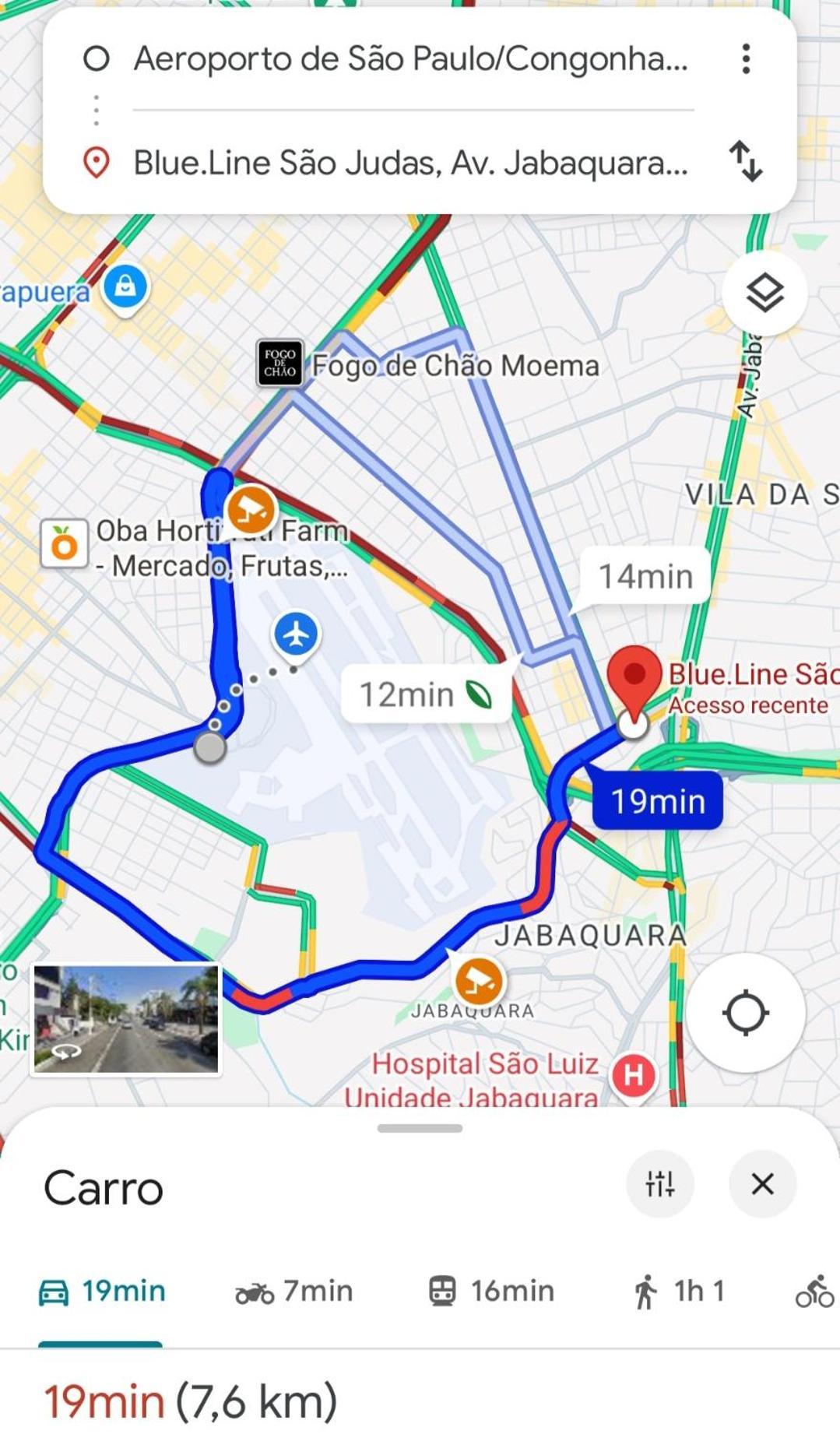The height and width of the screenshot is (1434, 840).
Task: Center map on my location
Action: click(x=745, y=1013)
